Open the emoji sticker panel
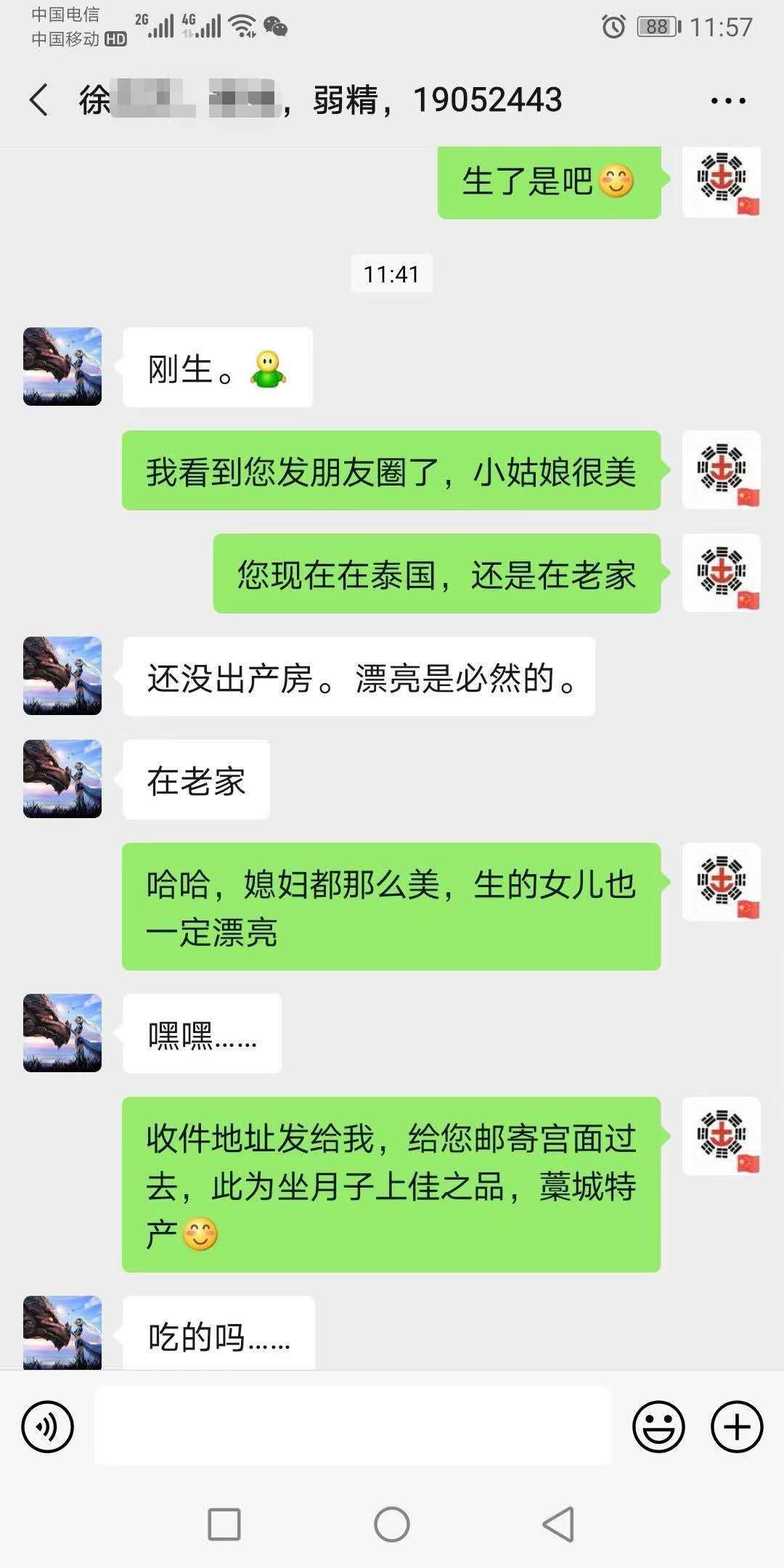Image resolution: width=784 pixels, height=1568 pixels. click(x=658, y=1426)
